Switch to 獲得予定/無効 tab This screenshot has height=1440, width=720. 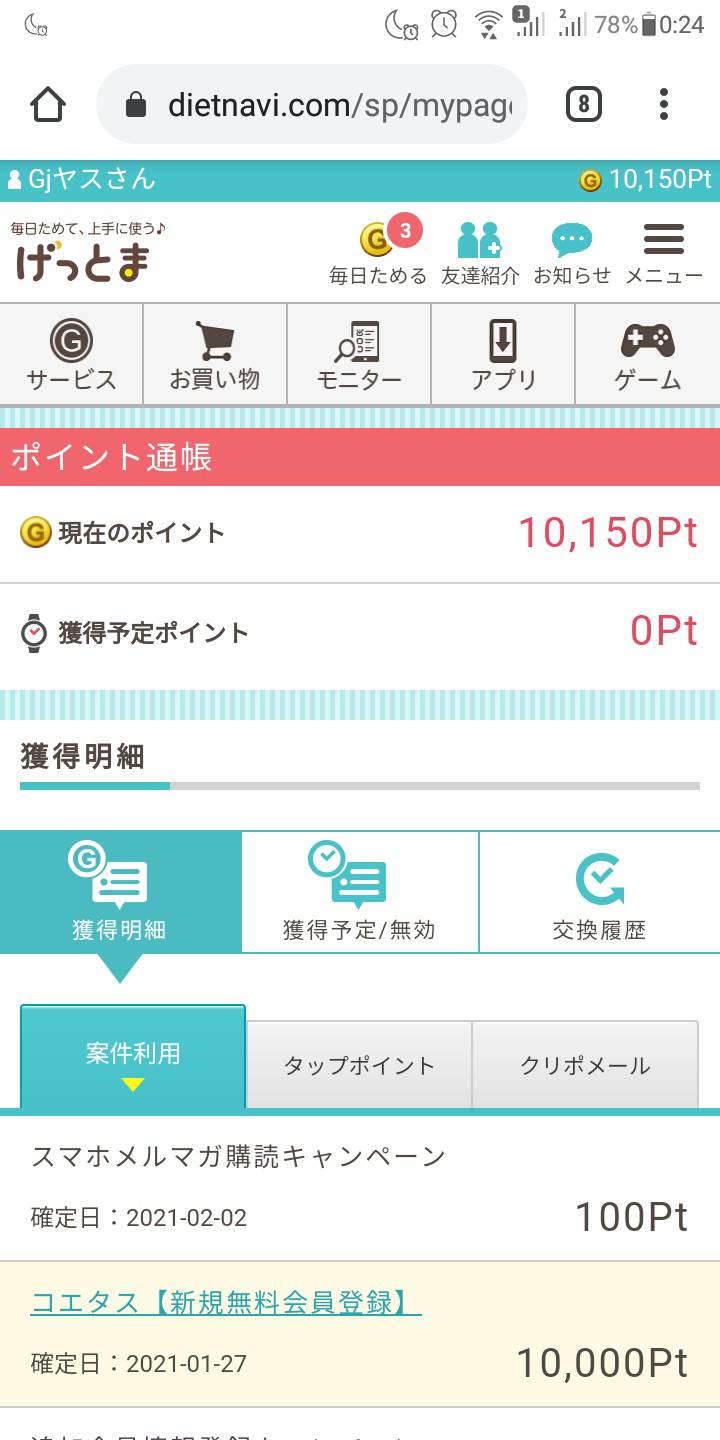point(360,892)
